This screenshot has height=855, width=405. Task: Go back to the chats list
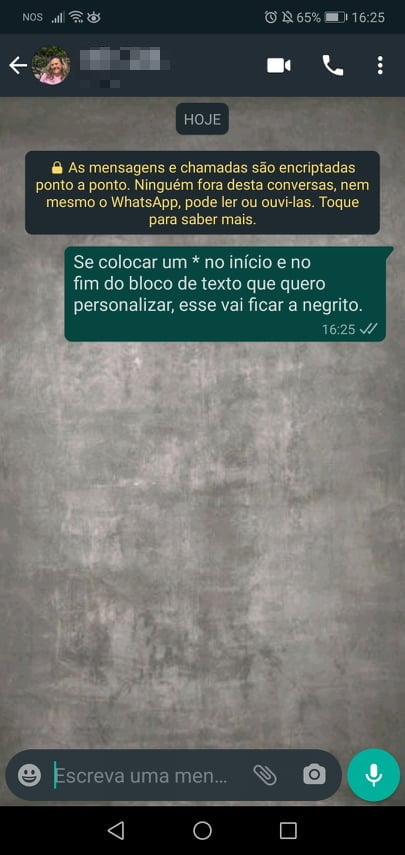(17, 66)
